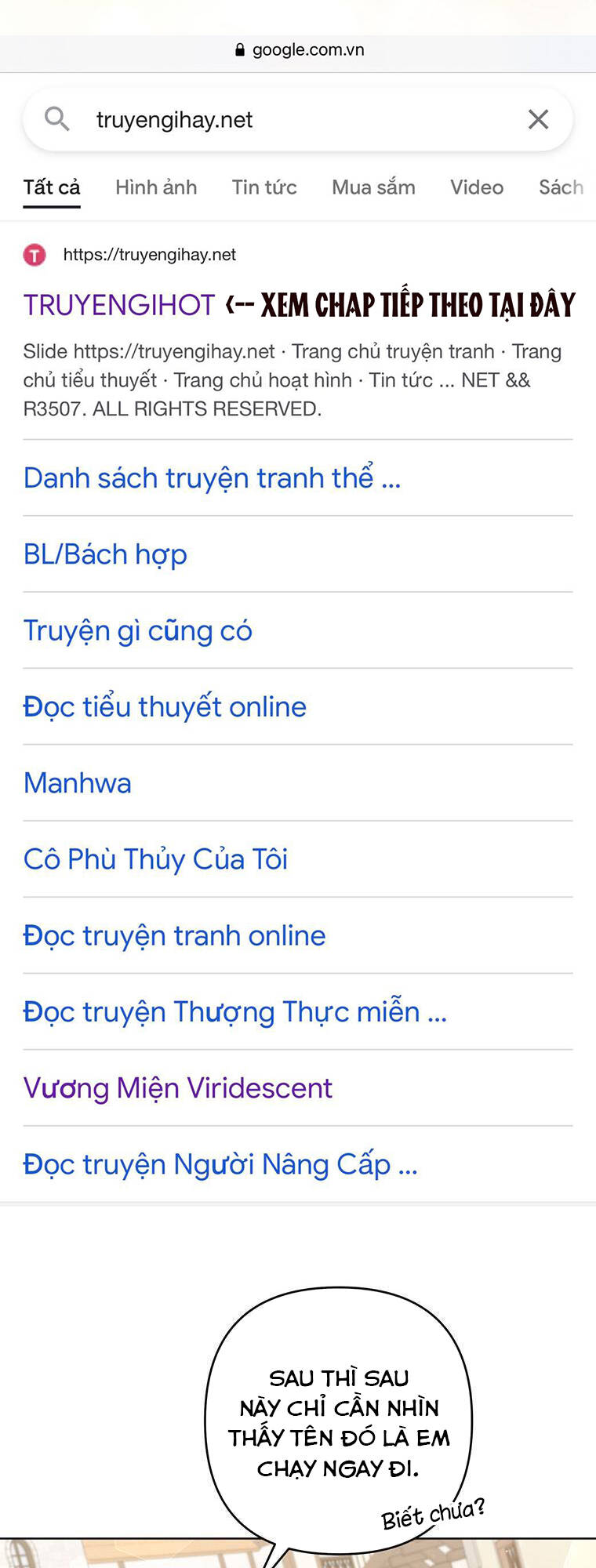Open the Tin tức results tab
Viewport: 596px width, 1568px height.
coord(263,187)
